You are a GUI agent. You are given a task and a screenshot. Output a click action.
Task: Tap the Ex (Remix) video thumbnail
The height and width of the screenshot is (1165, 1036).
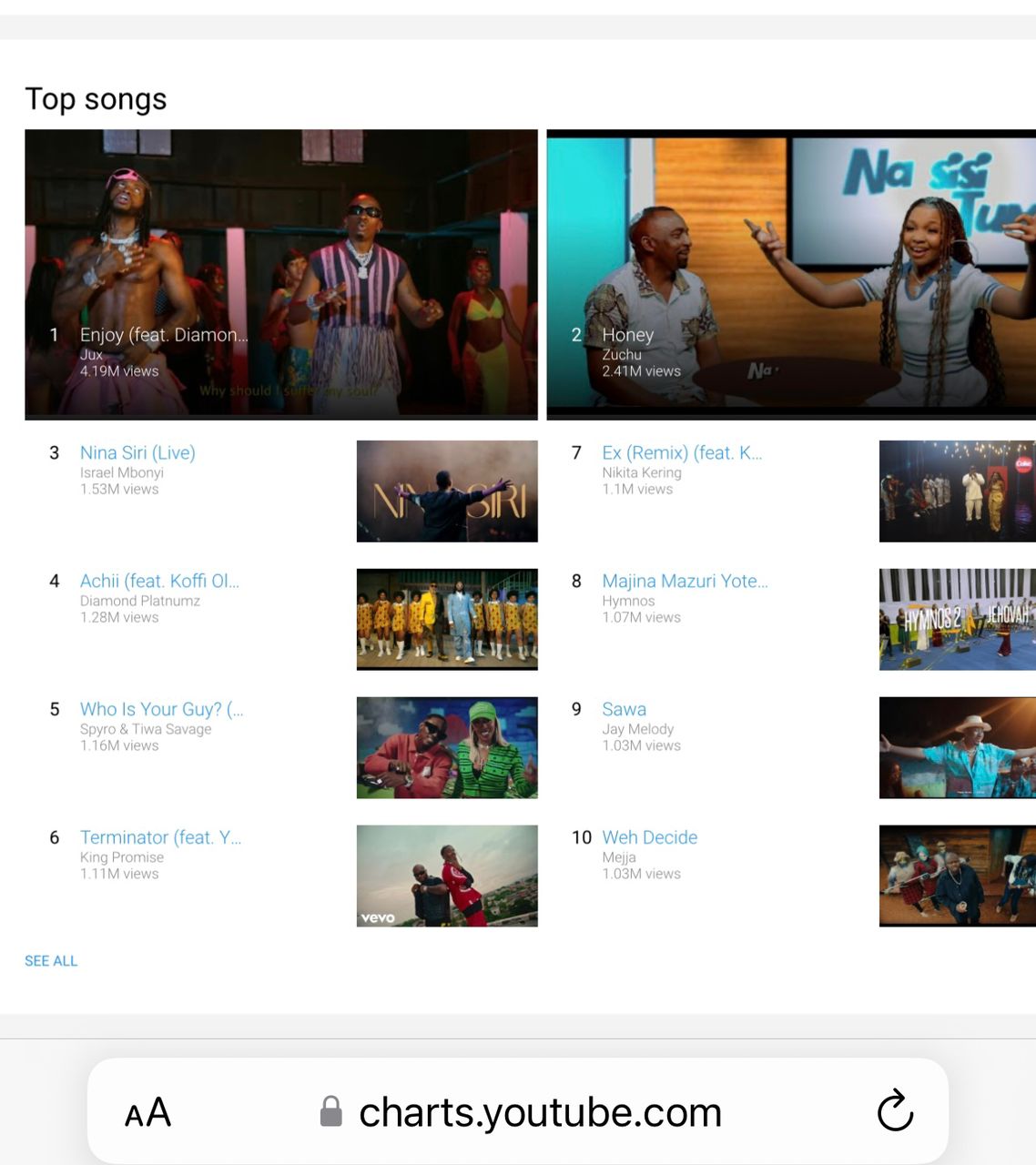point(957,491)
